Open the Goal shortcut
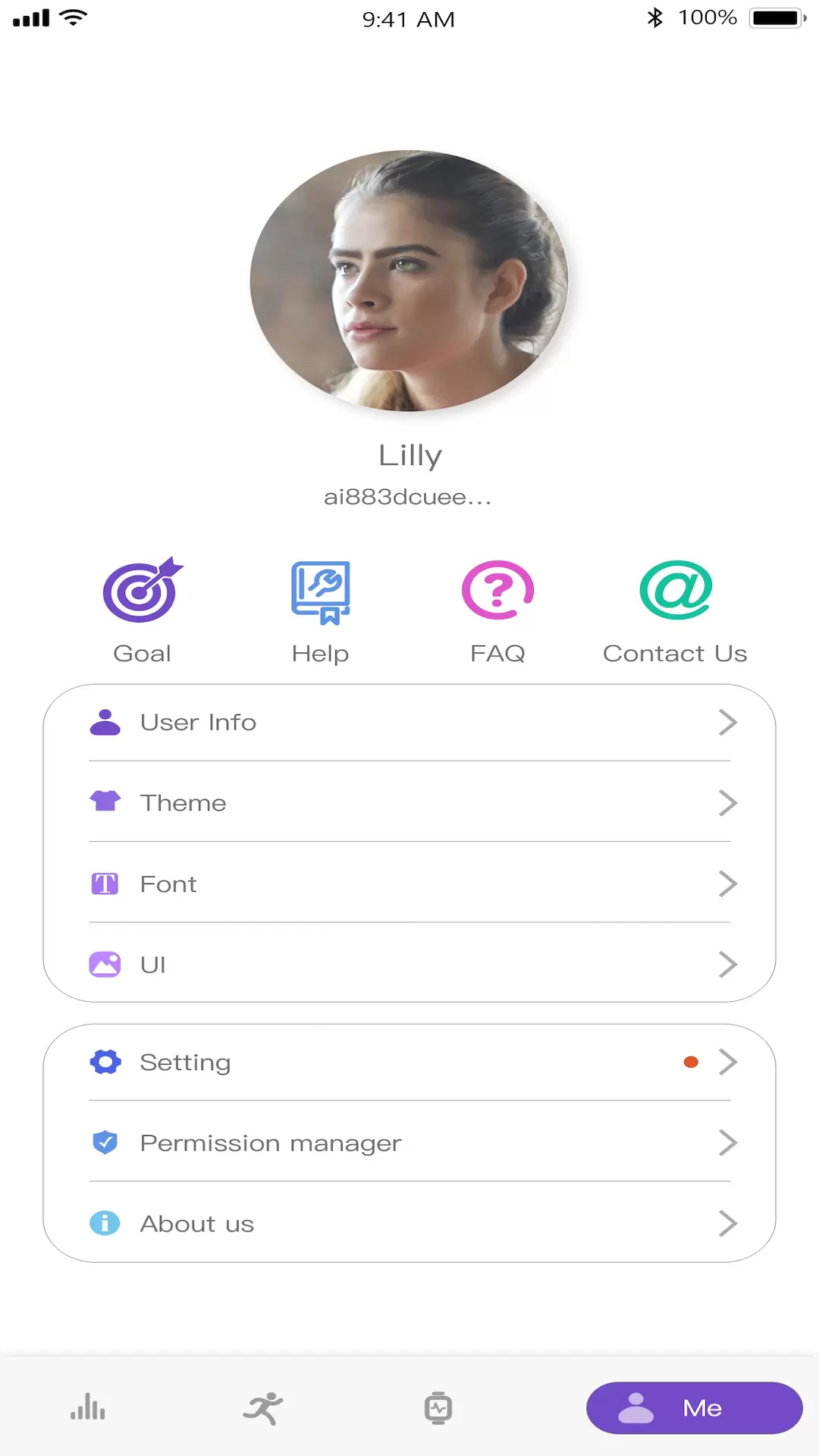819x1456 pixels. [x=143, y=610]
